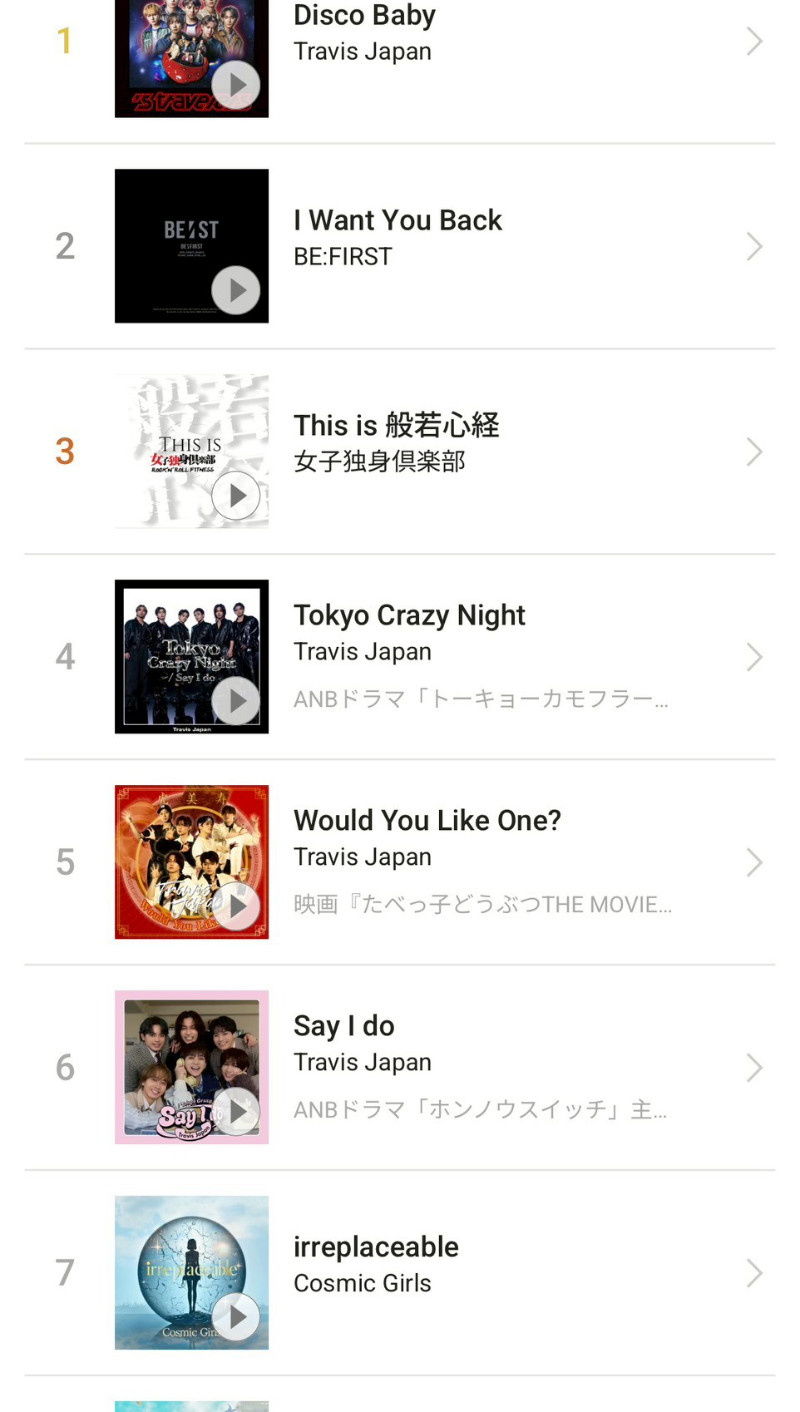Play the irreplaceable preview
Viewport: 800px width, 1412px height.
(x=236, y=1316)
